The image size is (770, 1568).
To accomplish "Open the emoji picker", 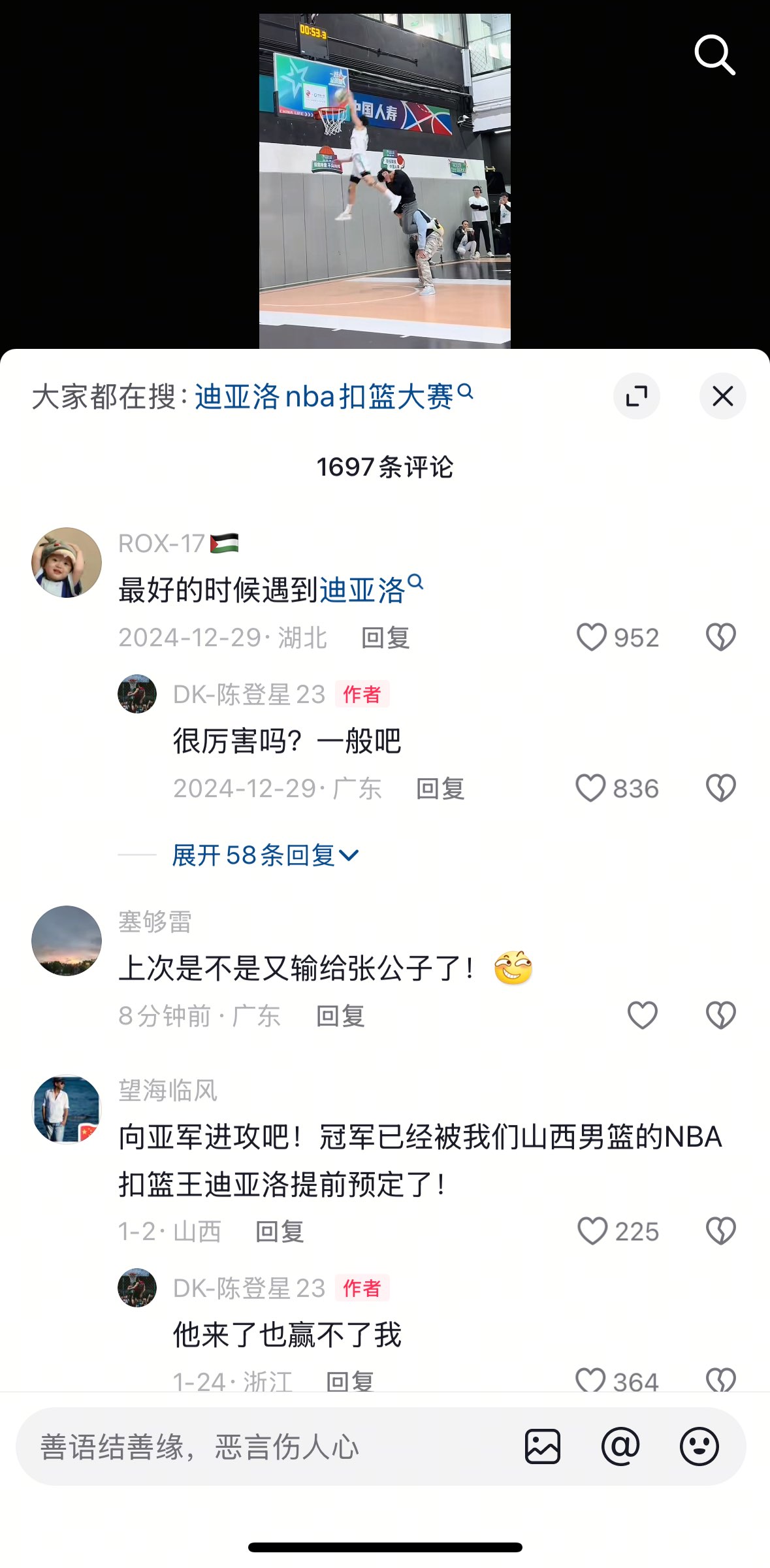I will click(699, 1446).
